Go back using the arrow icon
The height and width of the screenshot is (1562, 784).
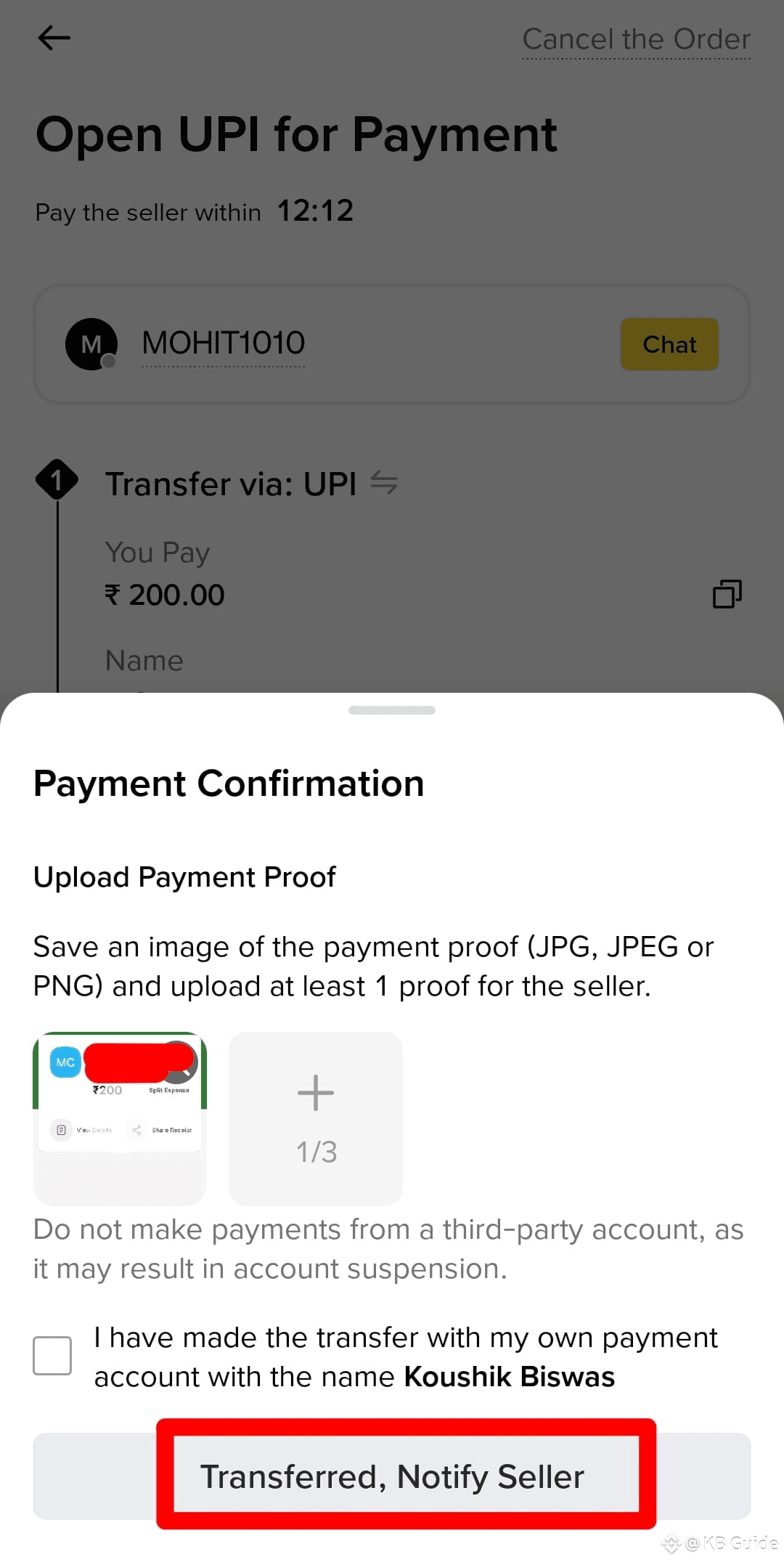click(54, 38)
